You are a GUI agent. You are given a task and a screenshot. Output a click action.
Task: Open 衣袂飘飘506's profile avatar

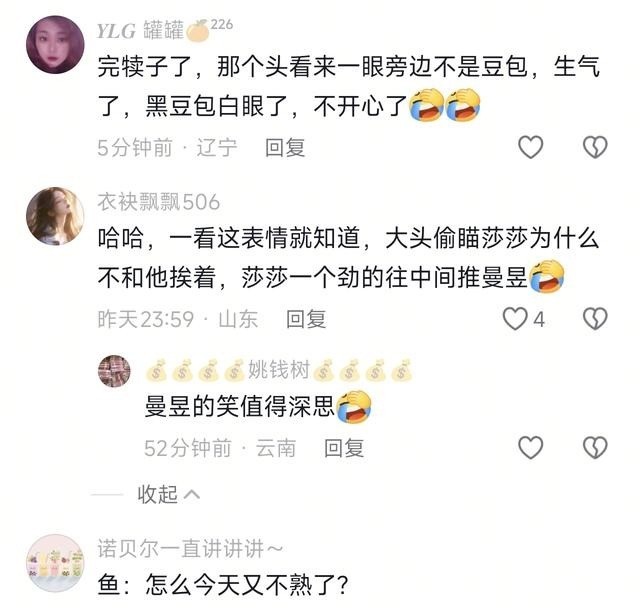pos(55,216)
